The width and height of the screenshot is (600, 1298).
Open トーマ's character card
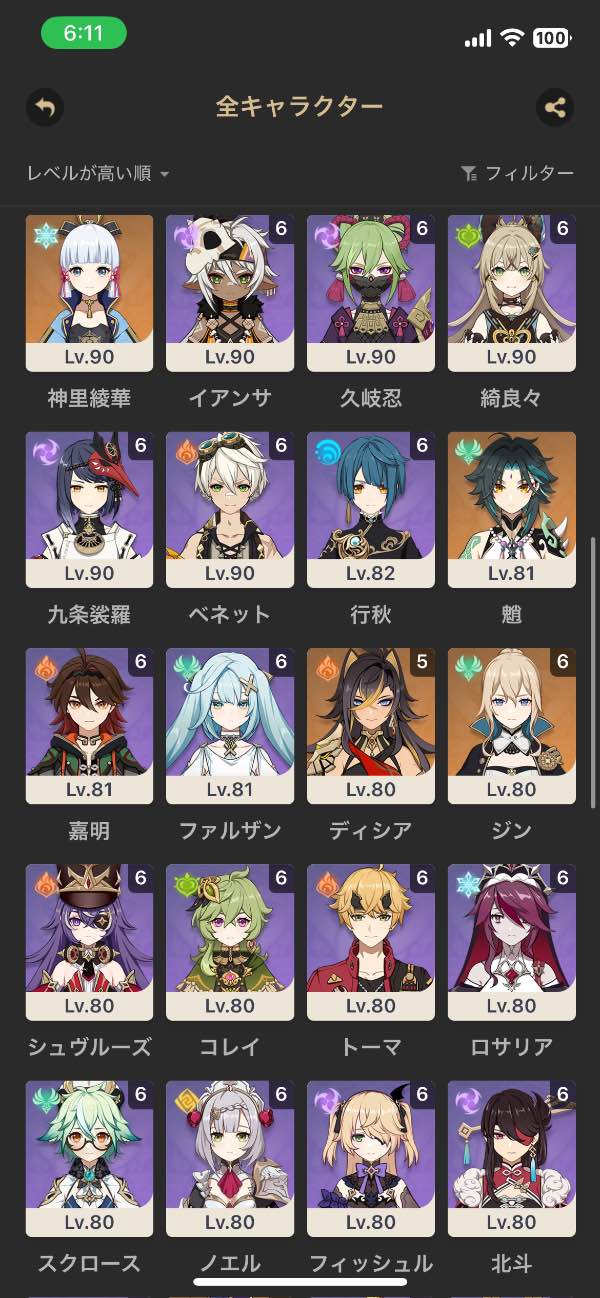click(x=371, y=941)
